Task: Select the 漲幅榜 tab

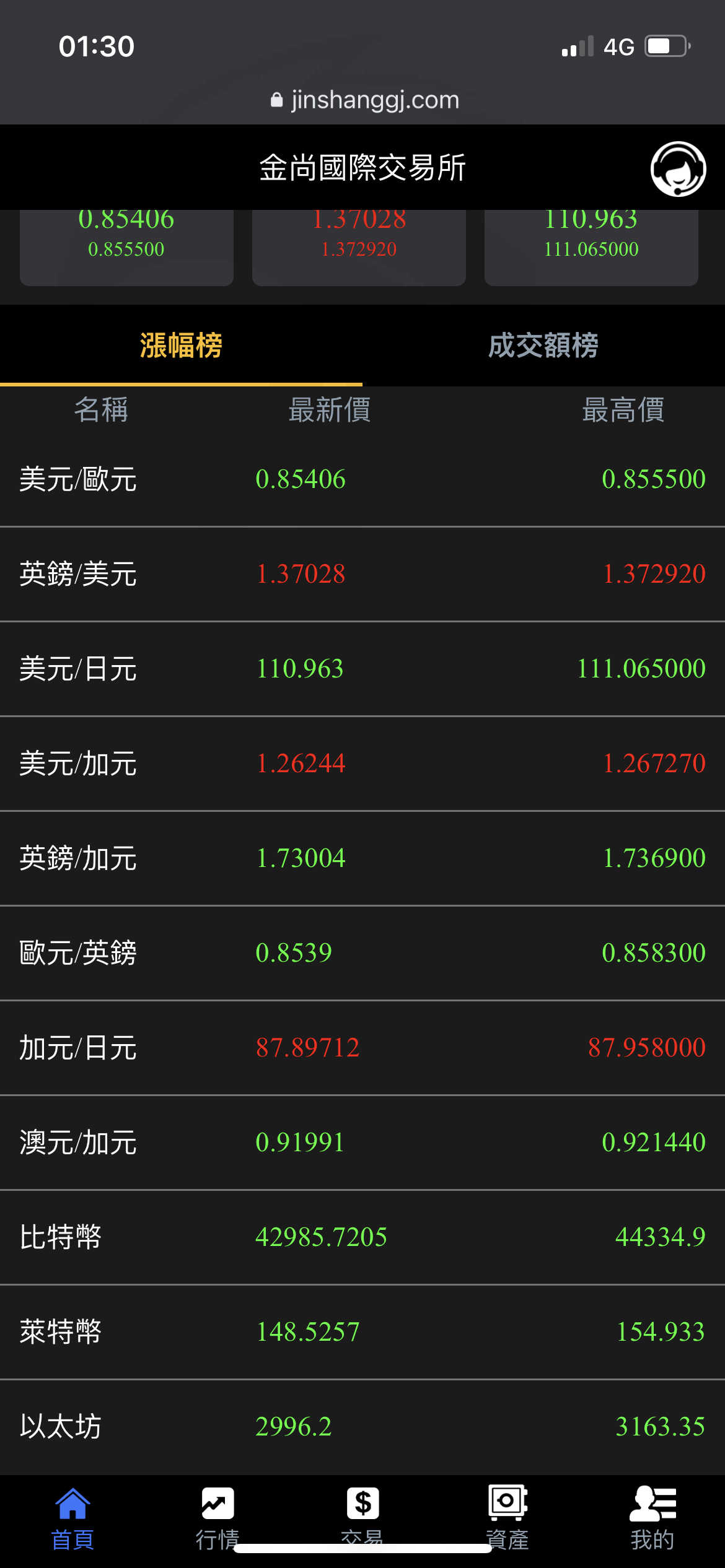Action: pos(181,346)
